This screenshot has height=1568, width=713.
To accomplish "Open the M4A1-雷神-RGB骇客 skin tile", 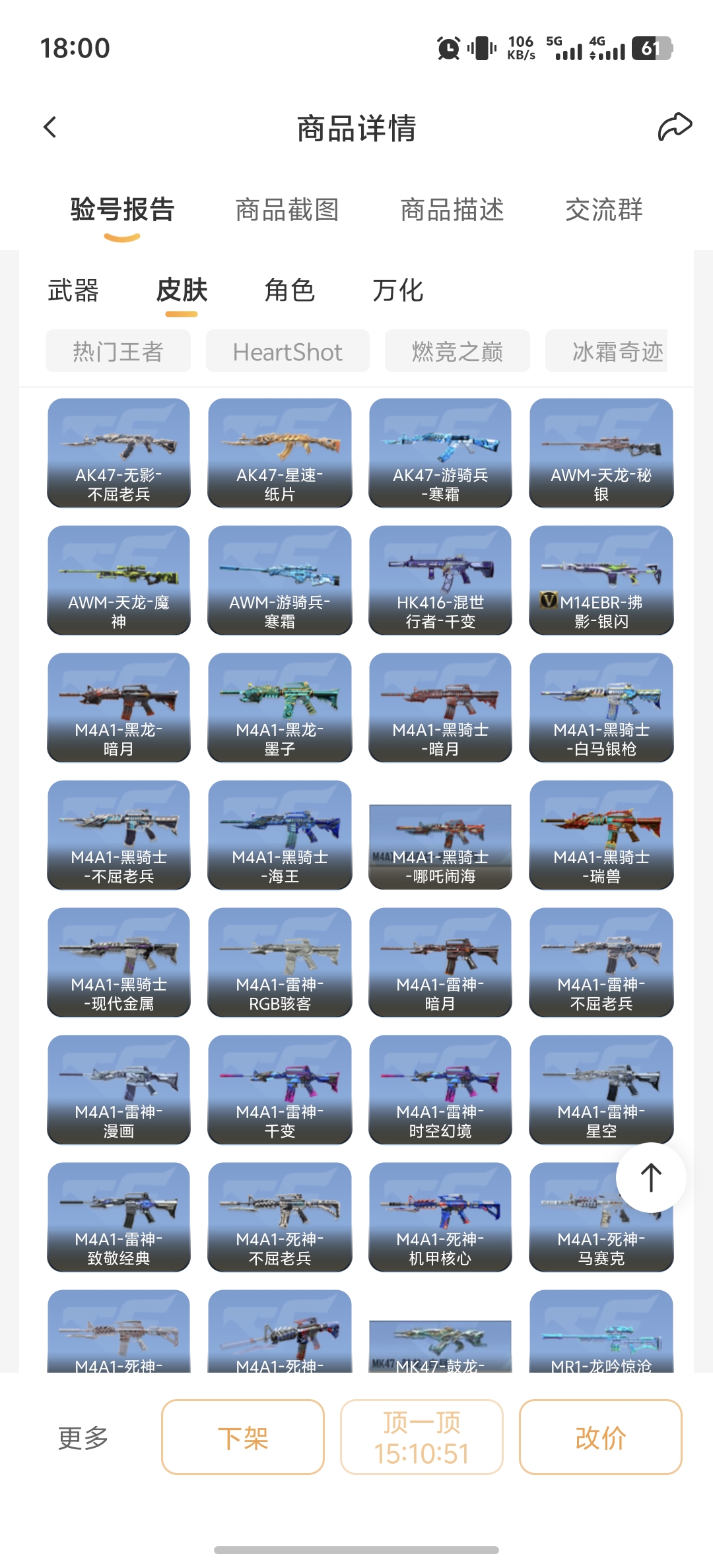I will coord(280,962).
